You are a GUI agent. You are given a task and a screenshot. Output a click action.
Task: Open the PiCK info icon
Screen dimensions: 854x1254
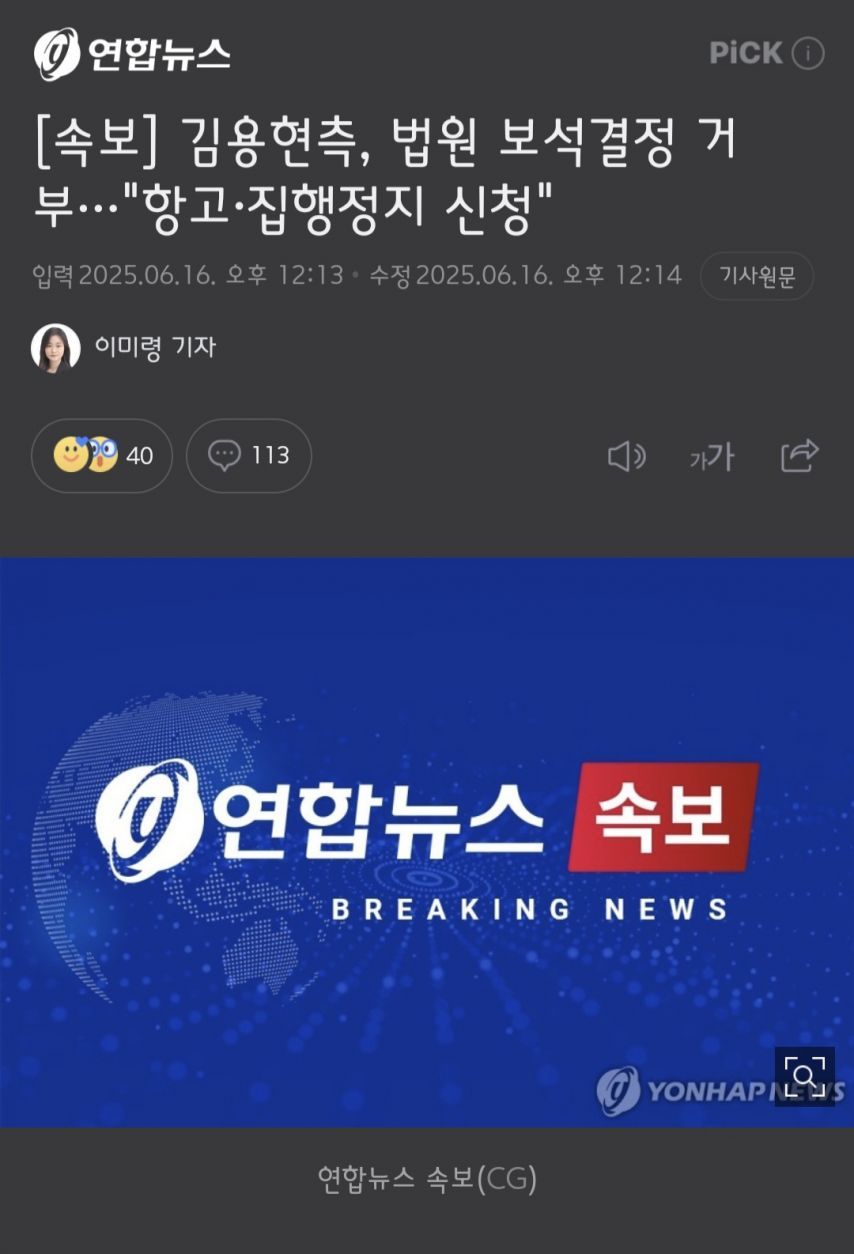(808, 53)
